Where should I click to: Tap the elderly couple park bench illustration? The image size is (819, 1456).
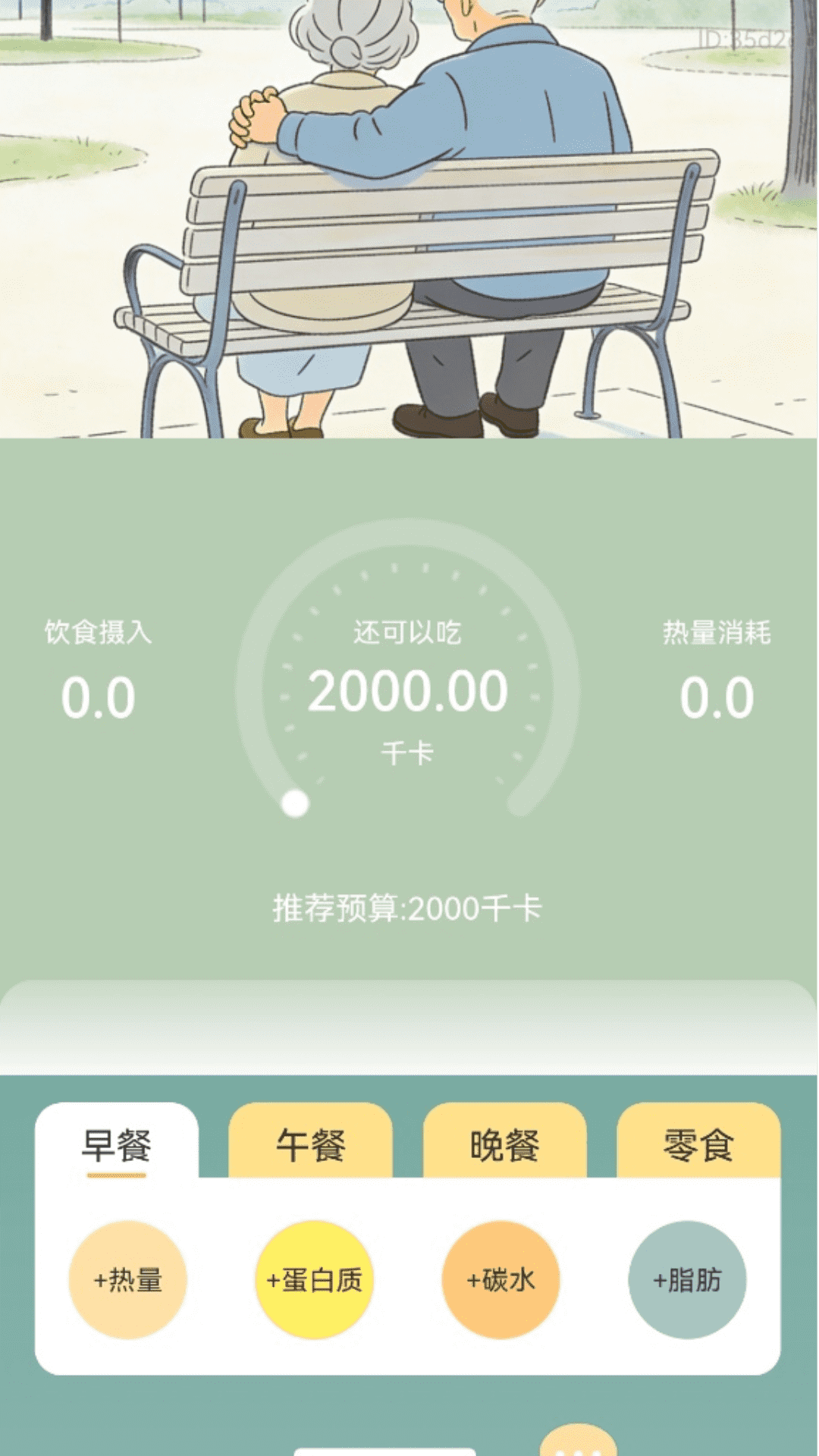[409, 220]
